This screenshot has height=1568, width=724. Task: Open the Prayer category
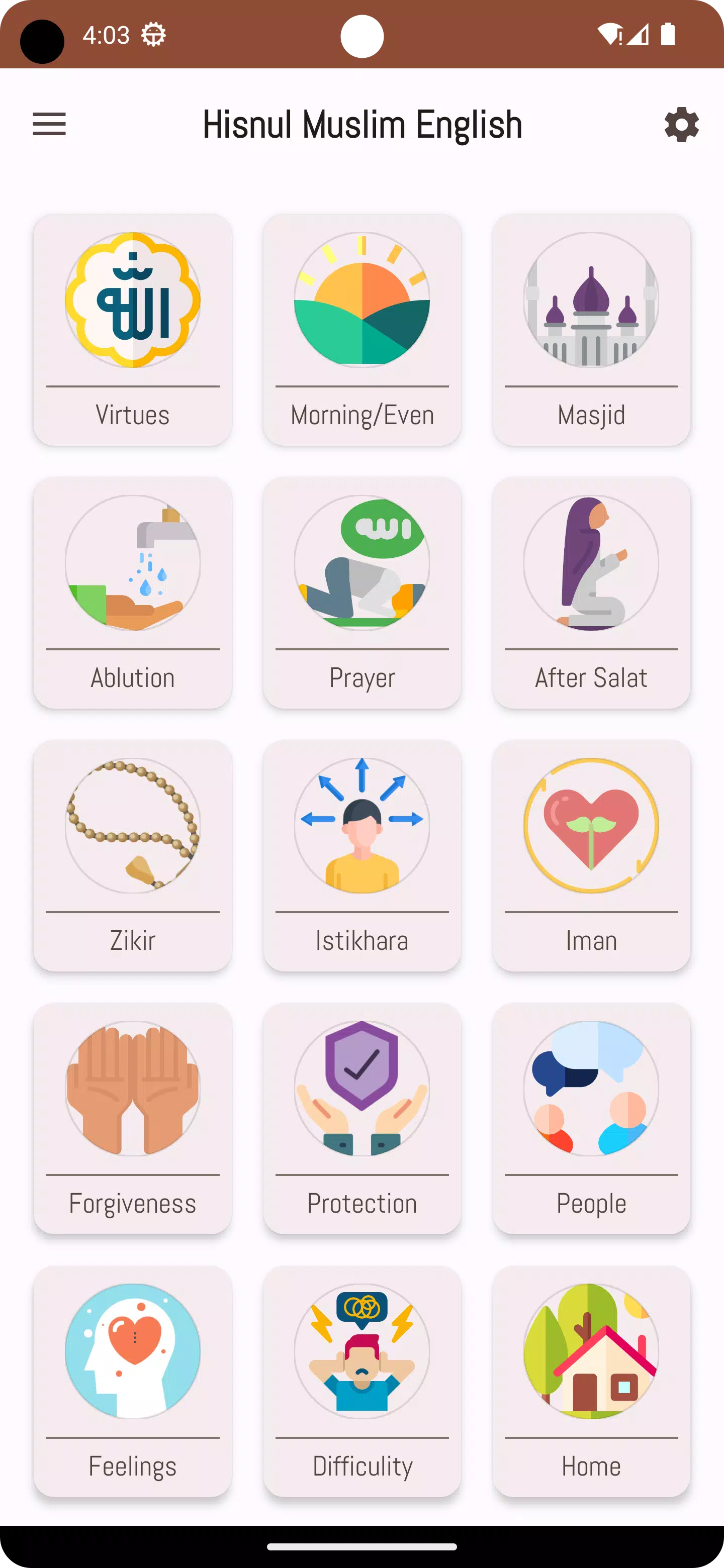[x=361, y=592]
